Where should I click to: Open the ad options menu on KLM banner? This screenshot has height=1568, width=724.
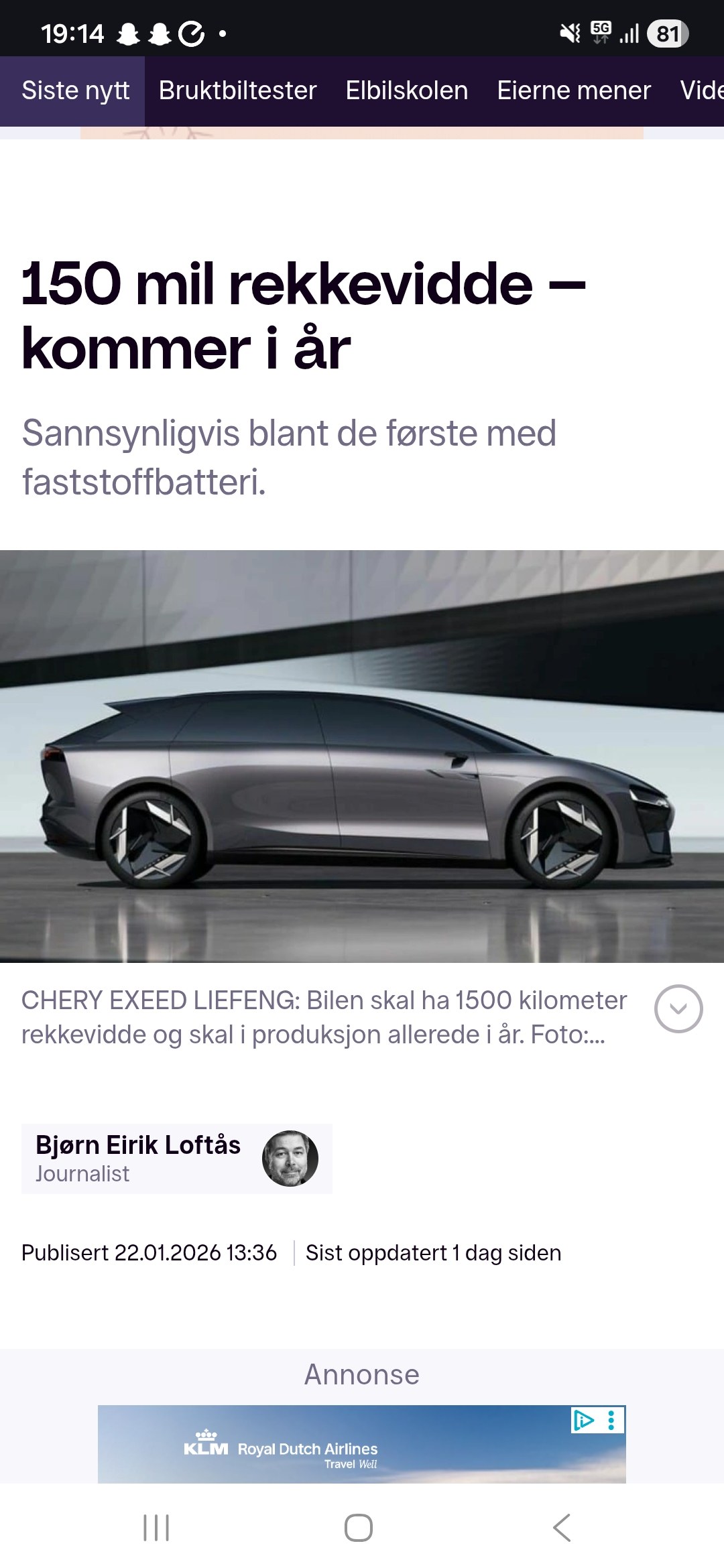(611, 1421)
